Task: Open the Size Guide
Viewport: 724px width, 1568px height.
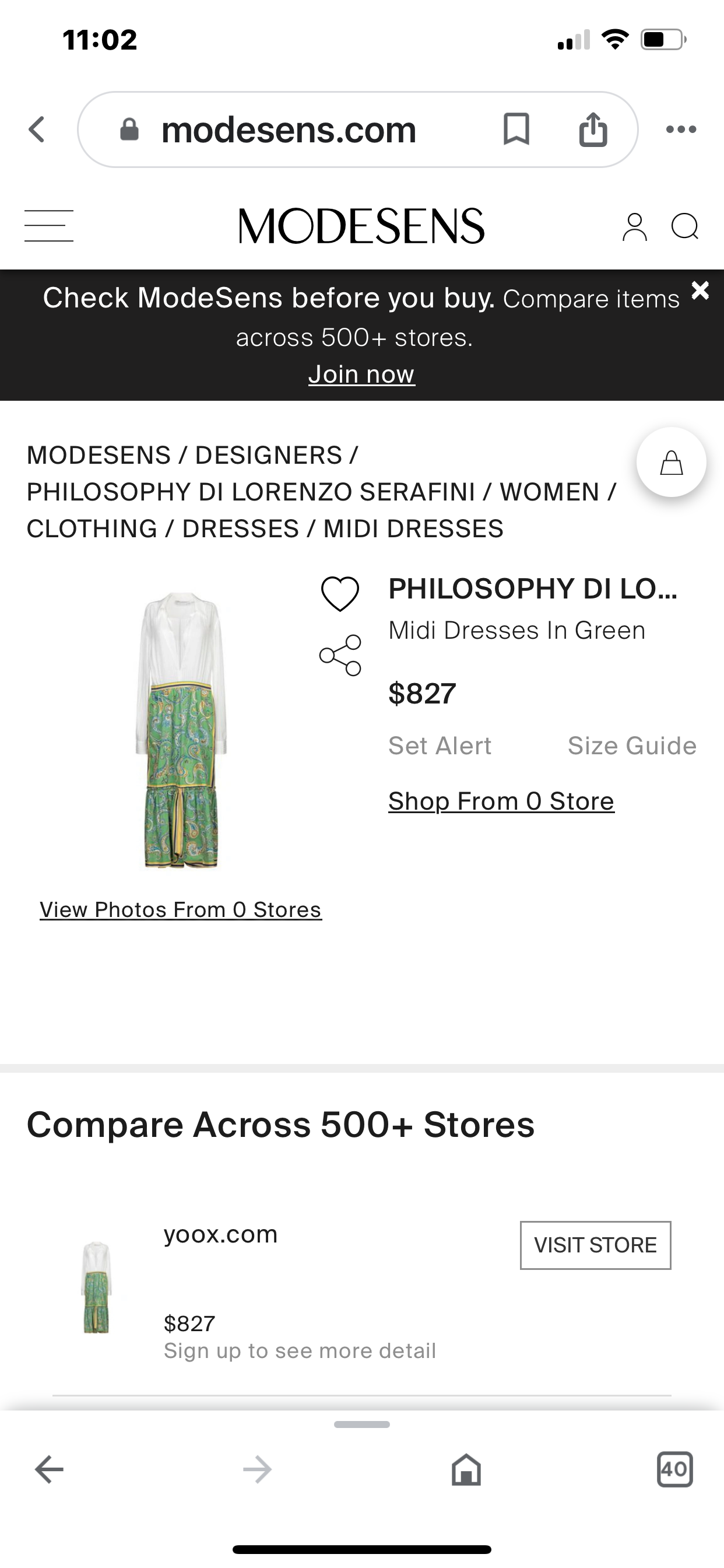Action: click(631, 745)
